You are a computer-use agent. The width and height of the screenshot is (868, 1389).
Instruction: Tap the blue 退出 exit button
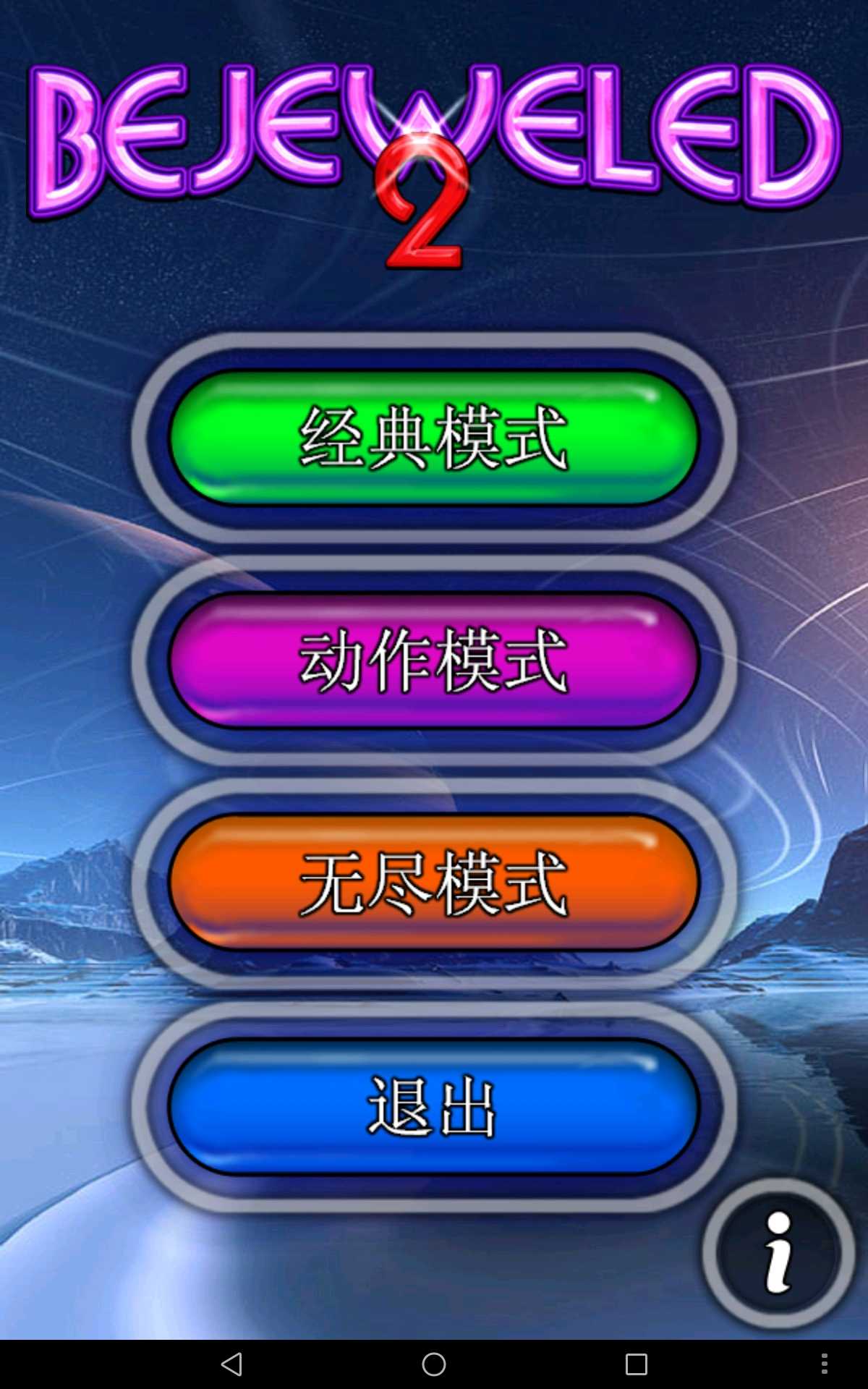click(434, 1105)
